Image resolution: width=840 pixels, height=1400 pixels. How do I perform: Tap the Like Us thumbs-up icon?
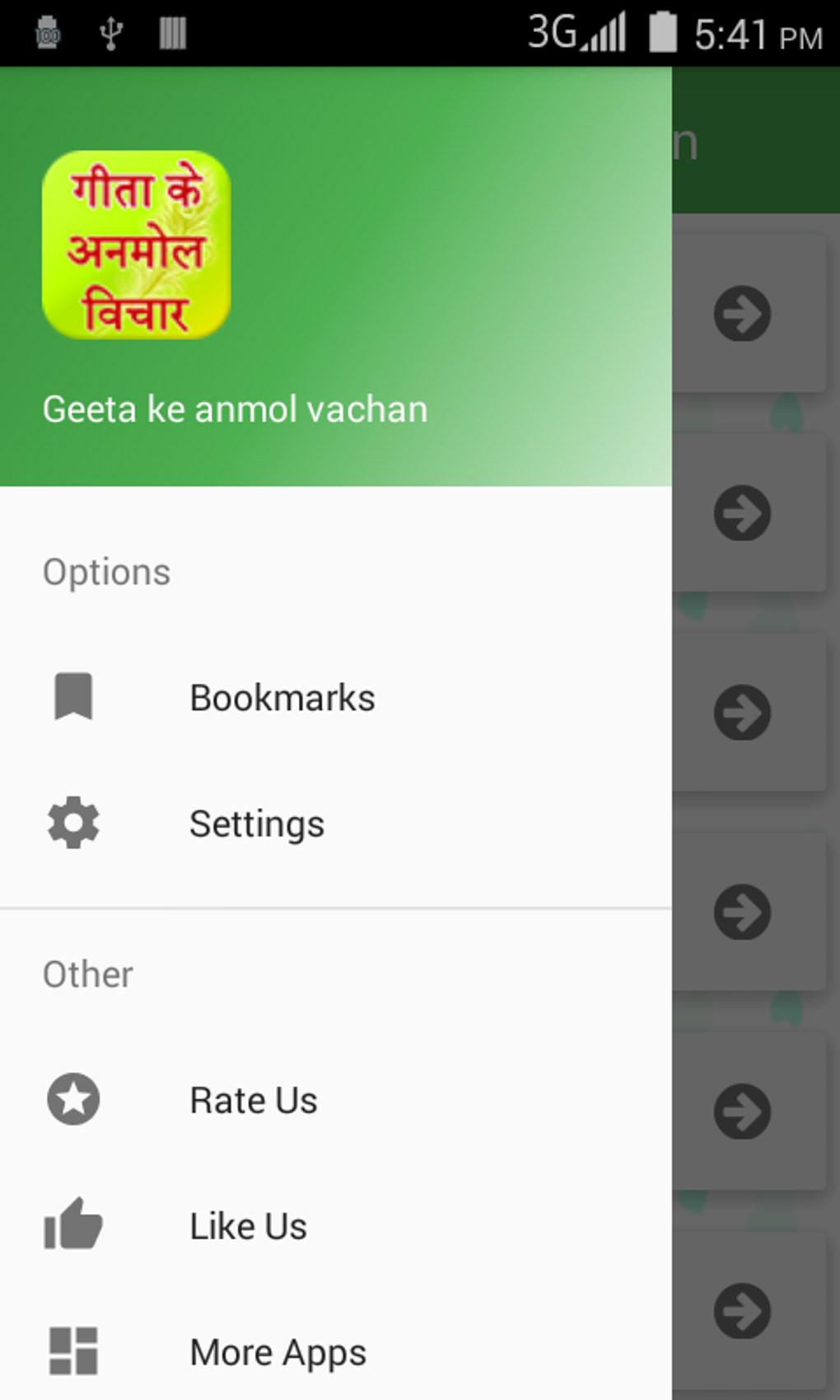coord(73,1225)
